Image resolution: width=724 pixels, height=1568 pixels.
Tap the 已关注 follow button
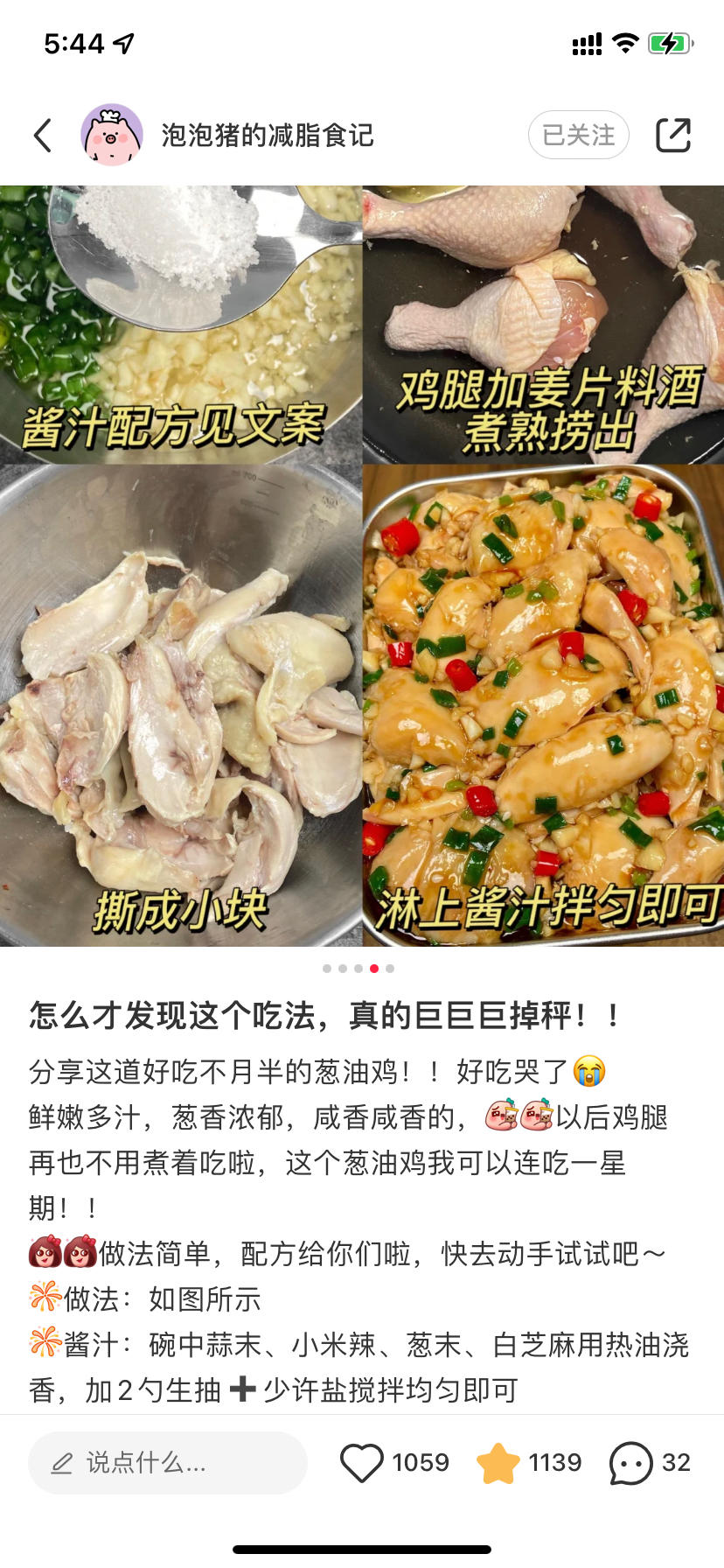[578, 135]
